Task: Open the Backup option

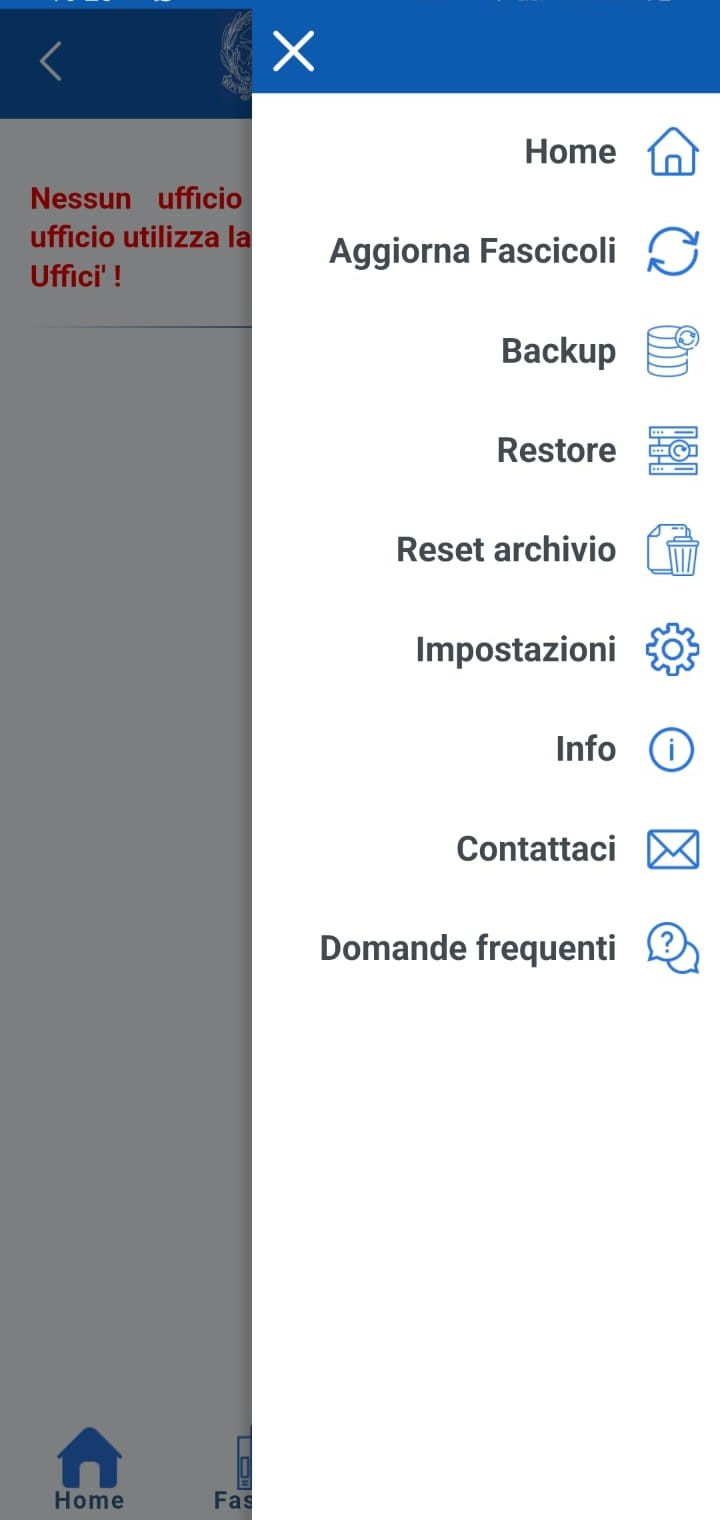Action: (x=558, y=351)
